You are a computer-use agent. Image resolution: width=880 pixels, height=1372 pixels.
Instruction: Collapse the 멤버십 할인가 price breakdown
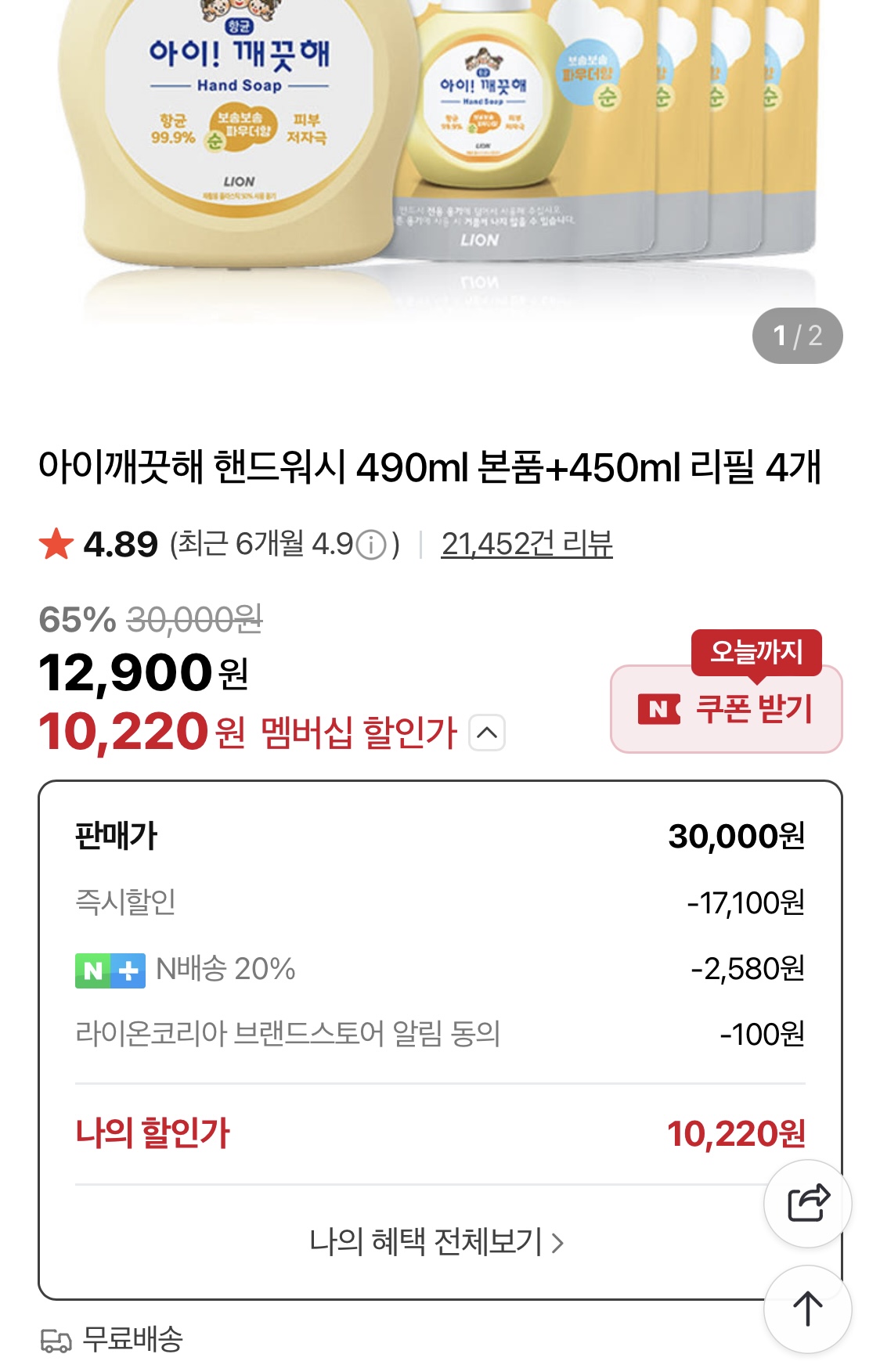[486, 733]
